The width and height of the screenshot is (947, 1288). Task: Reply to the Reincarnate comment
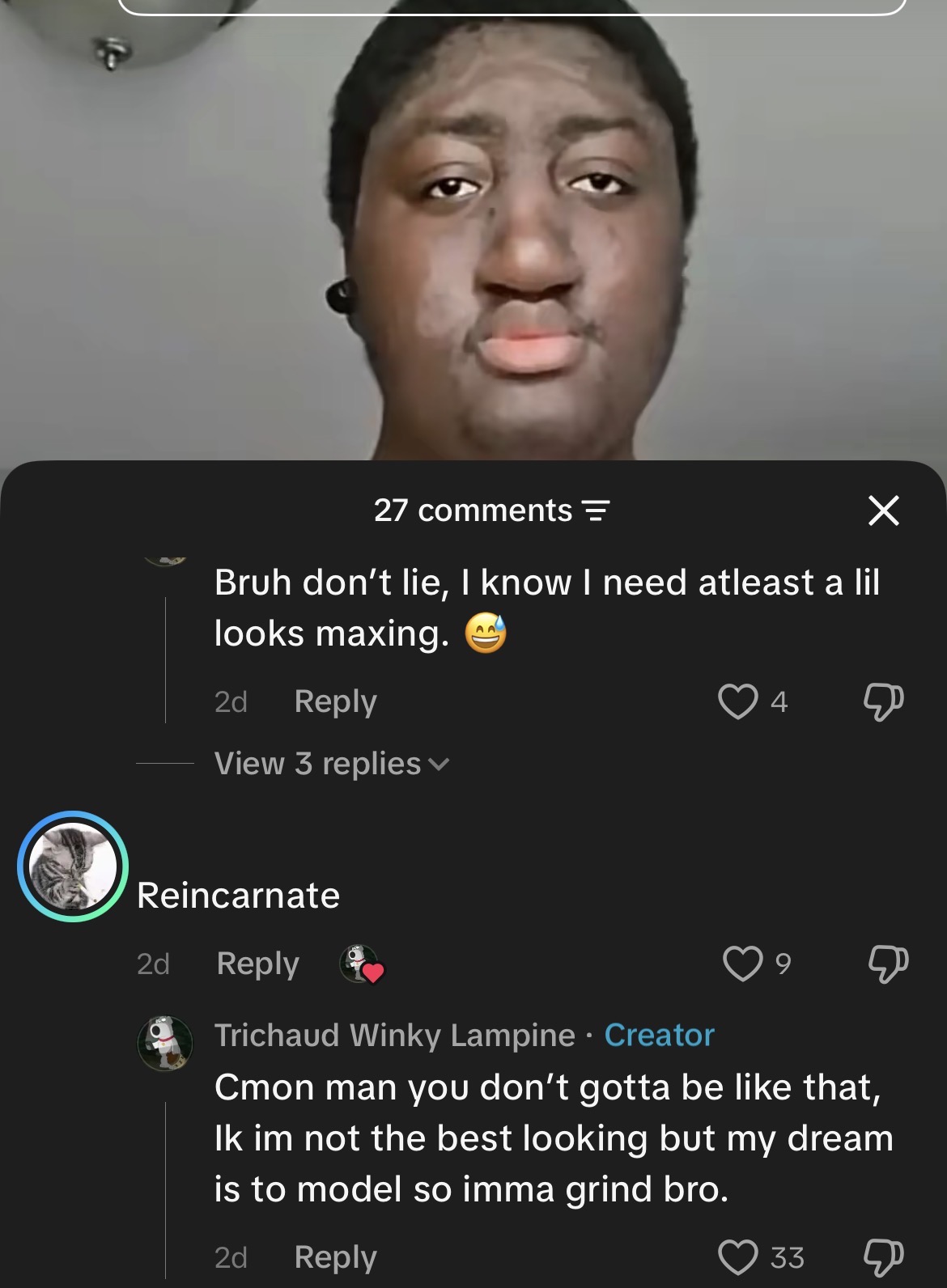coord(257,963)
